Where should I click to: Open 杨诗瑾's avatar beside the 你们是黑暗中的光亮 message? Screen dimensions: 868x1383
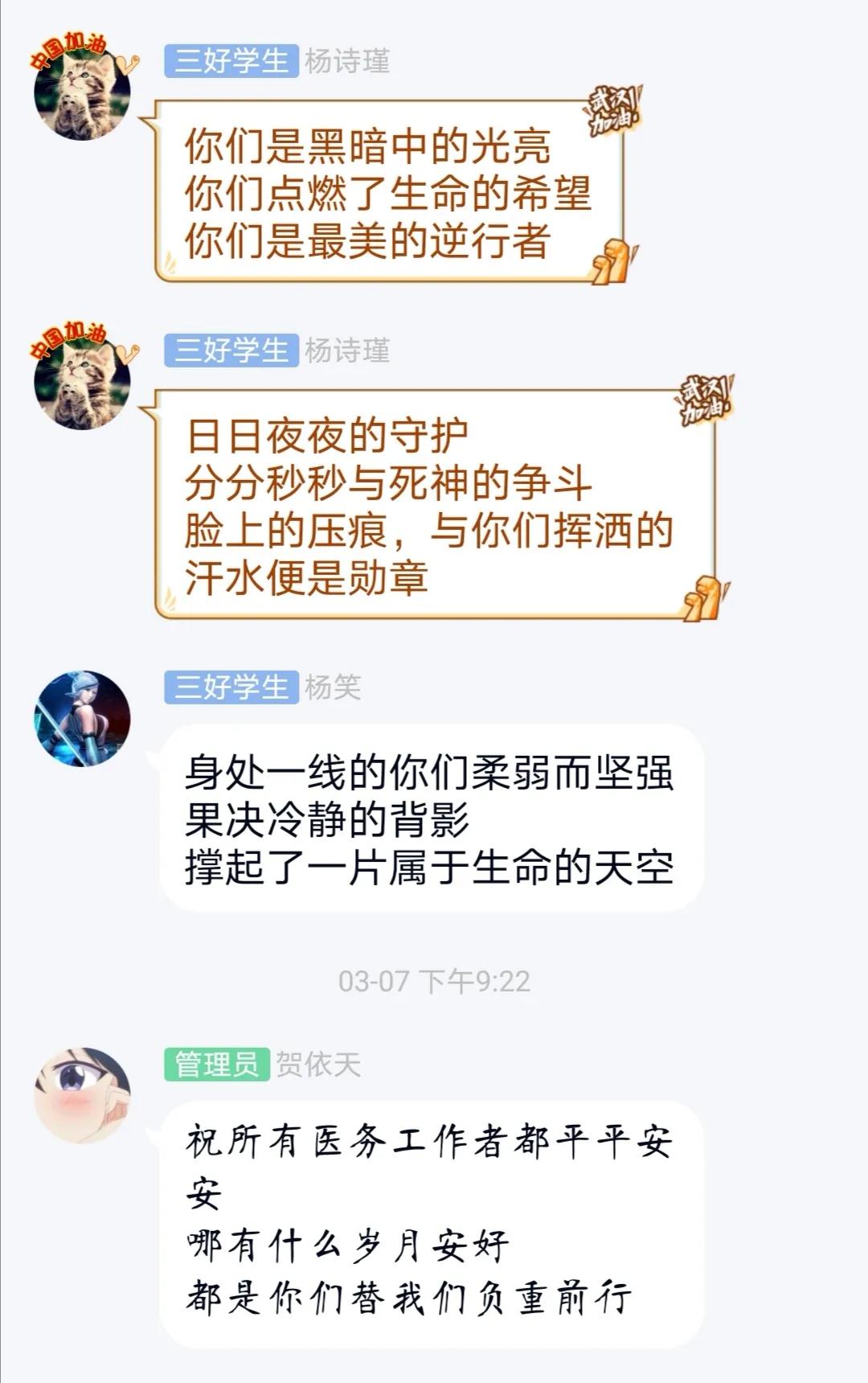(x=82, y=92)
